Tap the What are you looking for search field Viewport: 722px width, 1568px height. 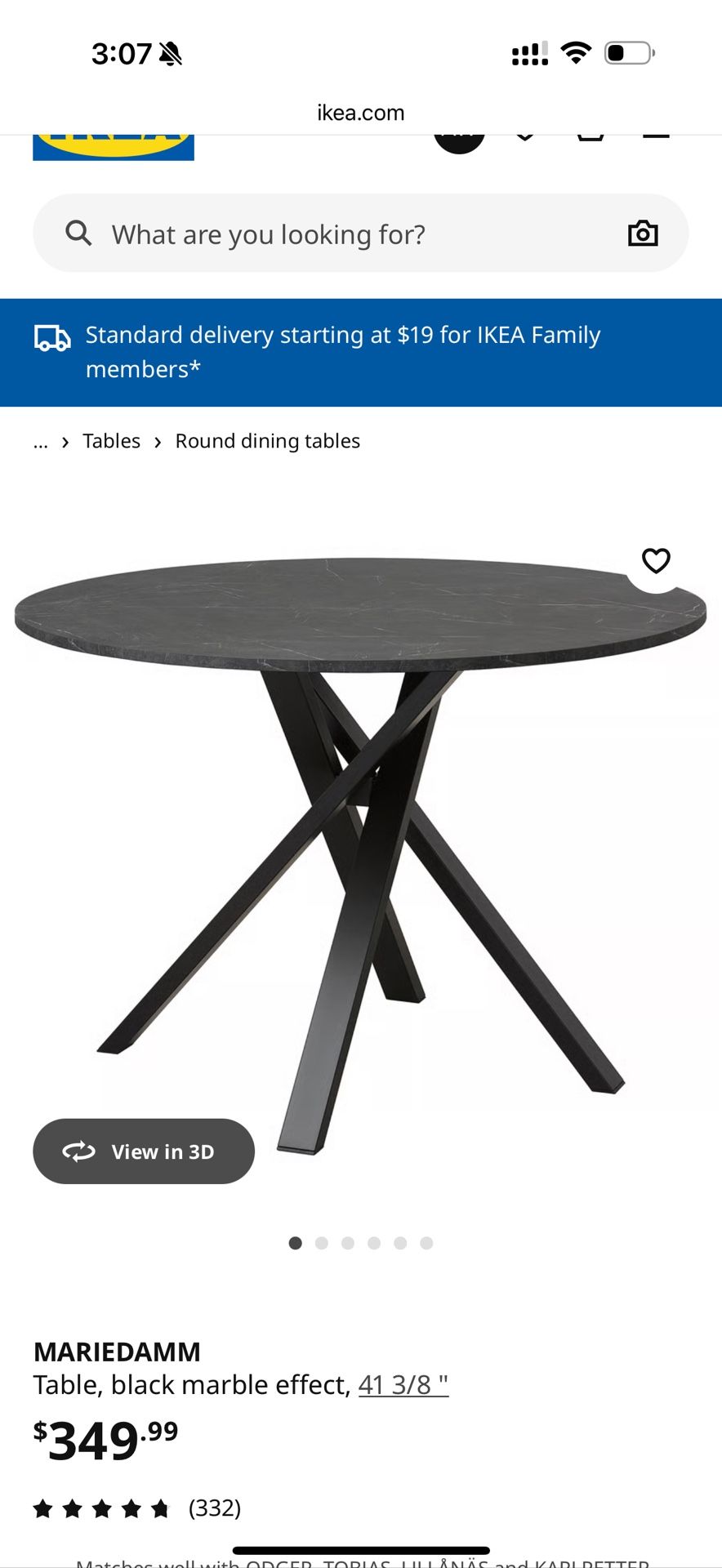click(x=270, y=234)
